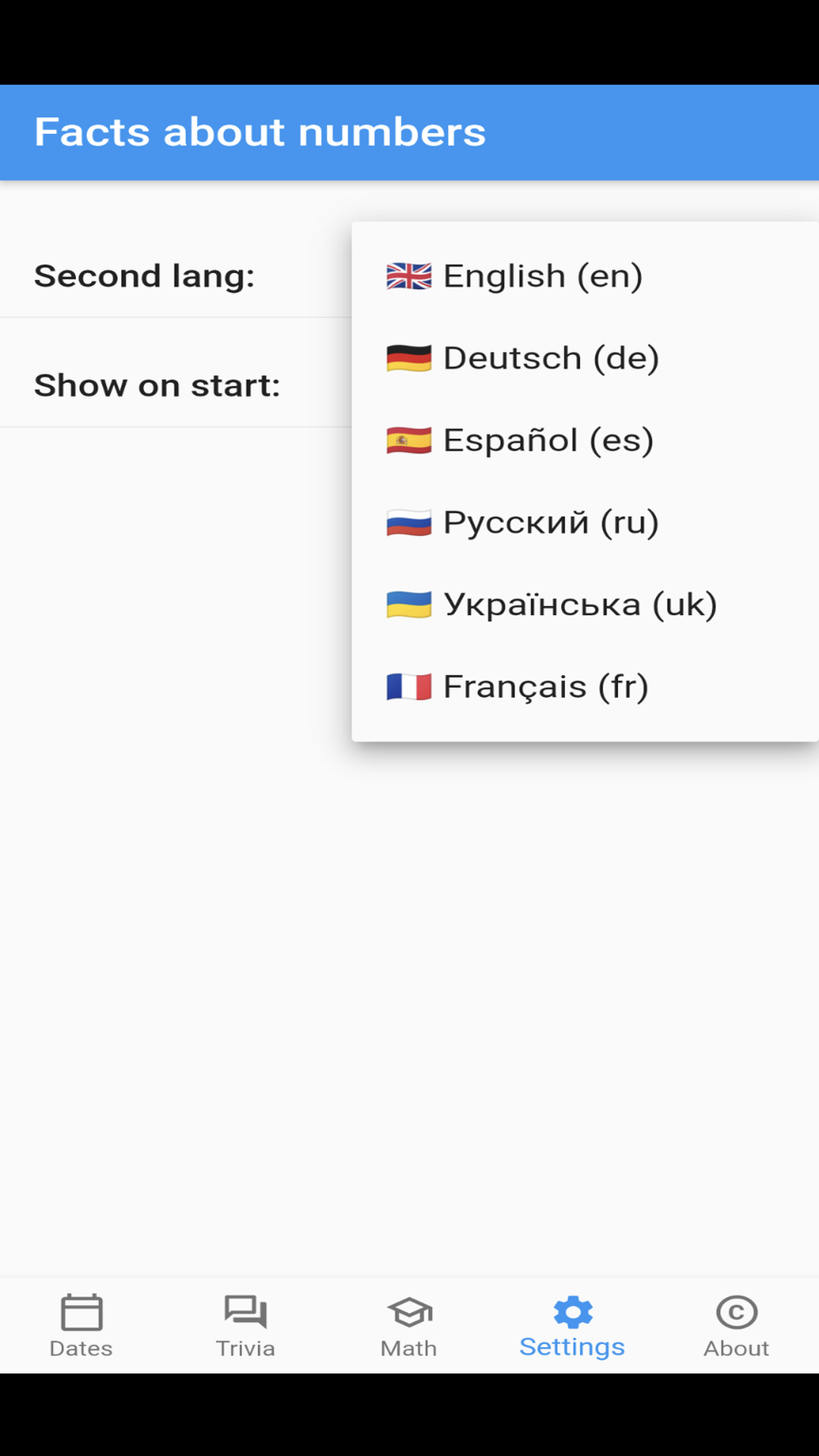
Task: Go to the Math tab
Action: [x=409, y=1326]
